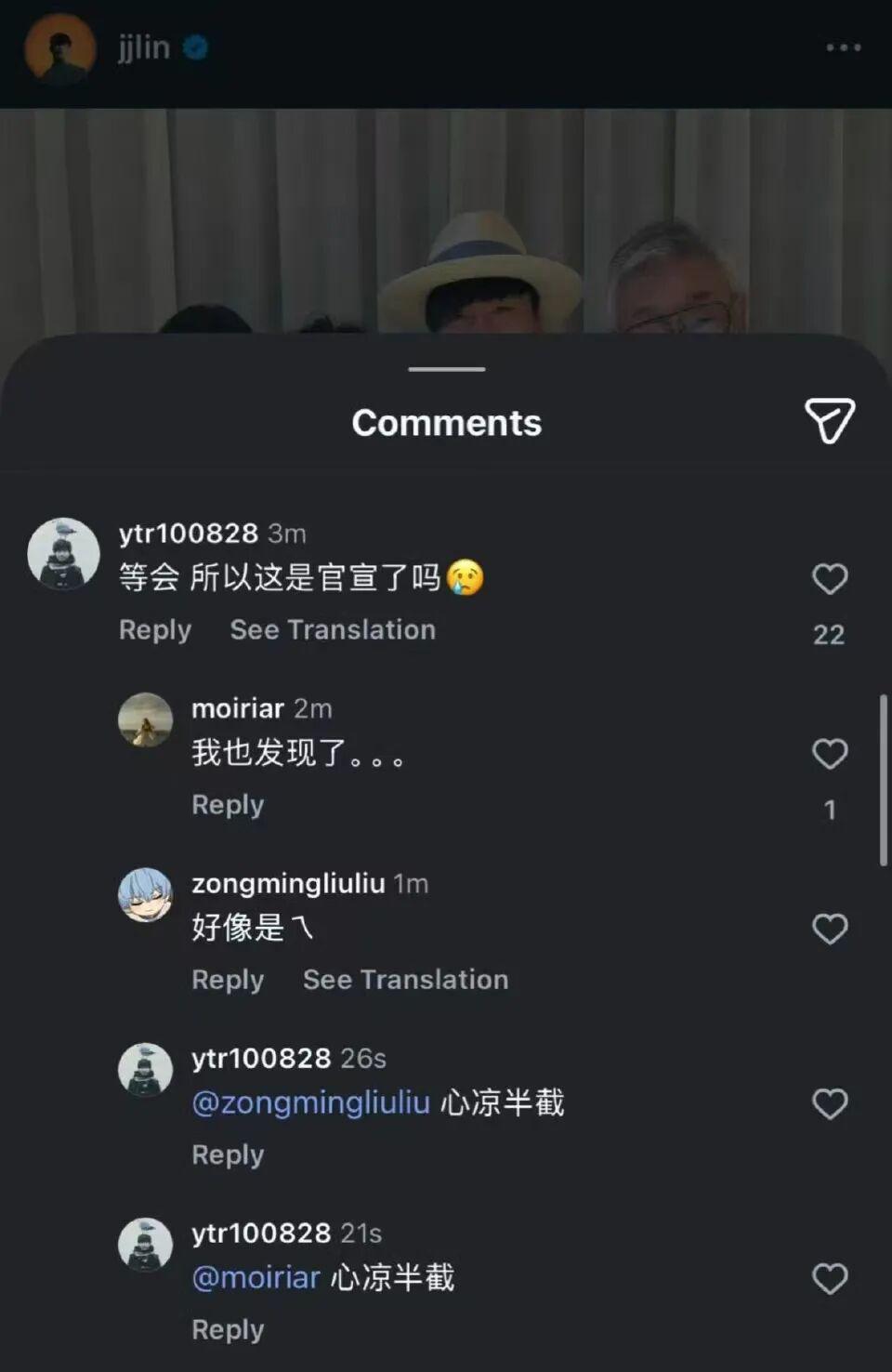Reply to zongmingliuliu's comment

228,980
